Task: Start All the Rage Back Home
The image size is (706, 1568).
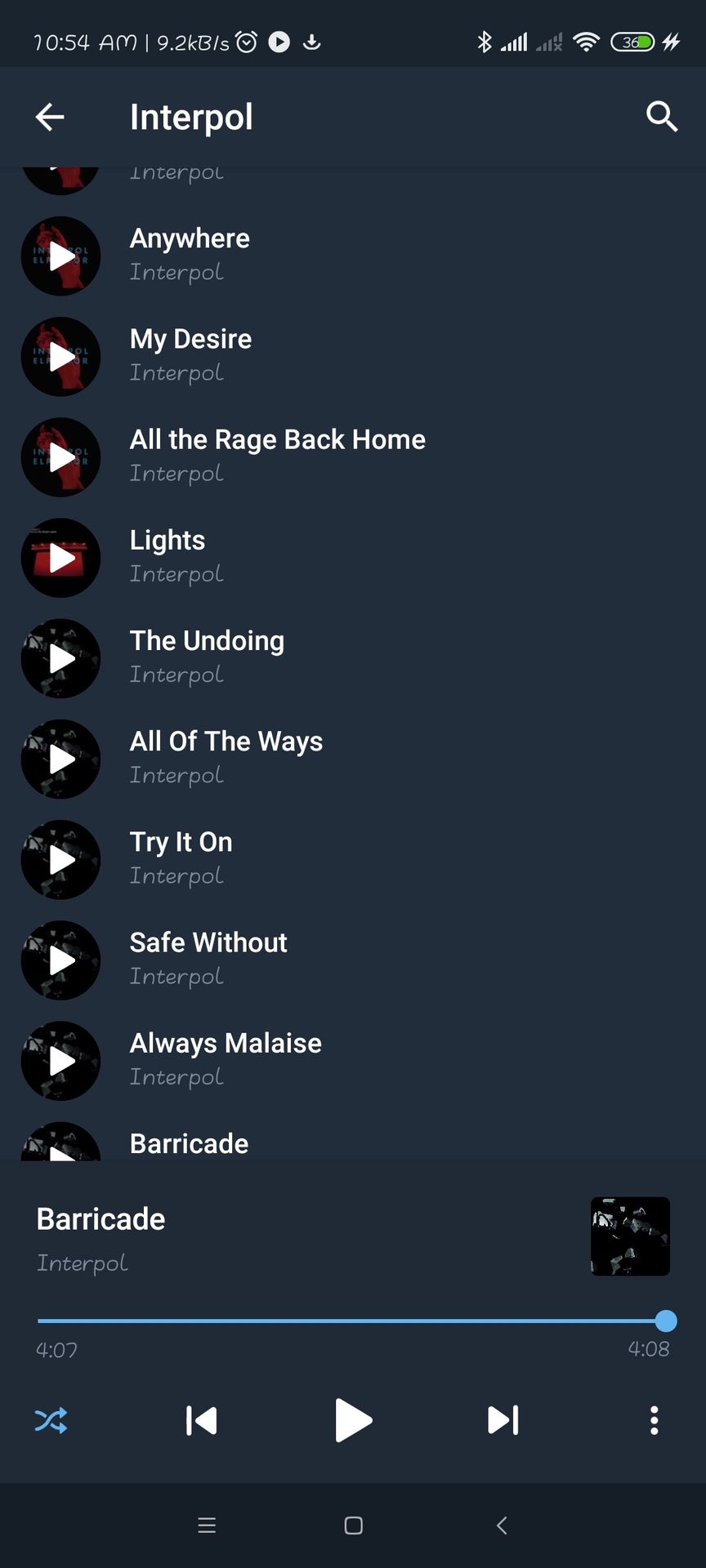Action: click(x=353, y=457)
